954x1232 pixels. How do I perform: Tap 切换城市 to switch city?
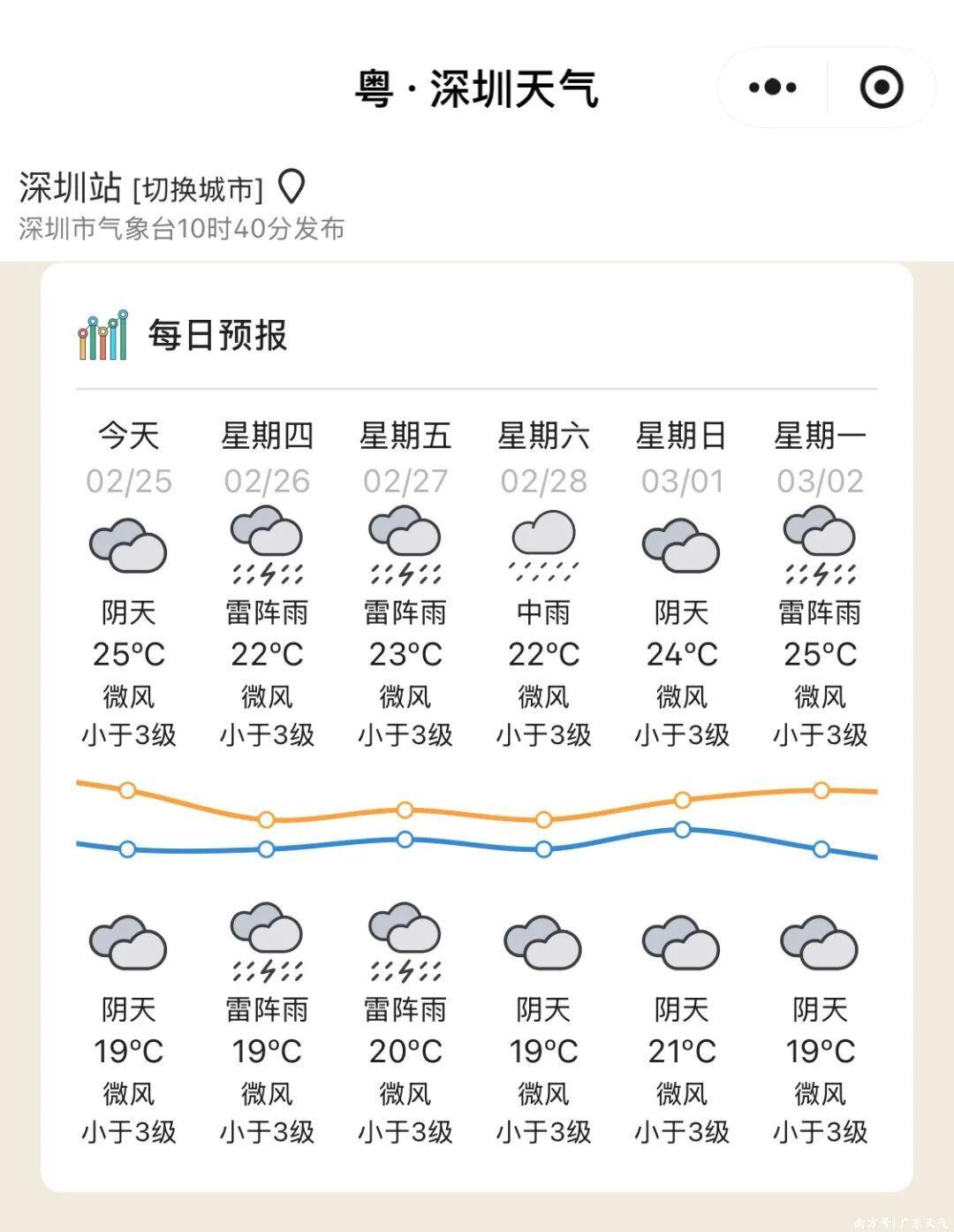click(198, 189)
